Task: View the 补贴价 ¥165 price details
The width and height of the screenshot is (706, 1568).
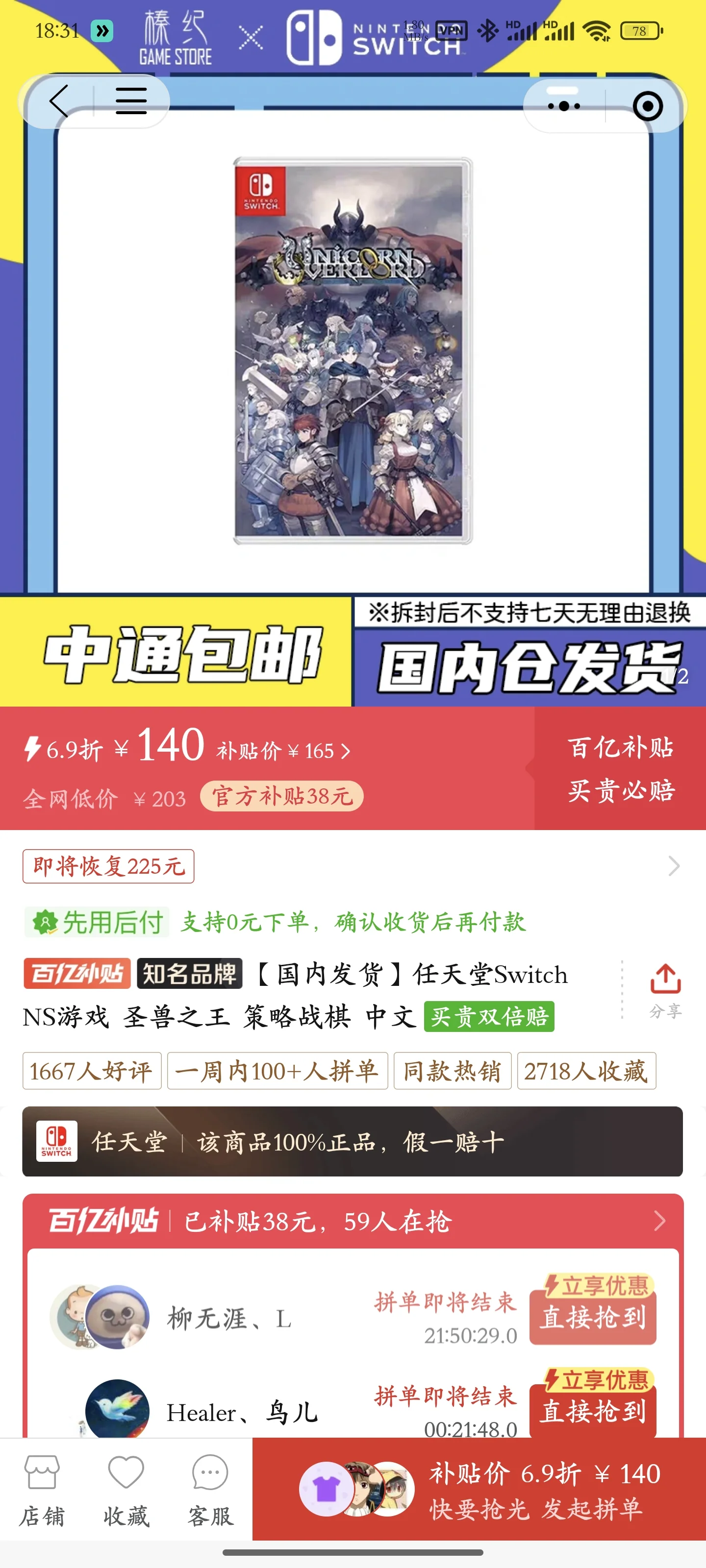Action: click(x=283, y=751)
